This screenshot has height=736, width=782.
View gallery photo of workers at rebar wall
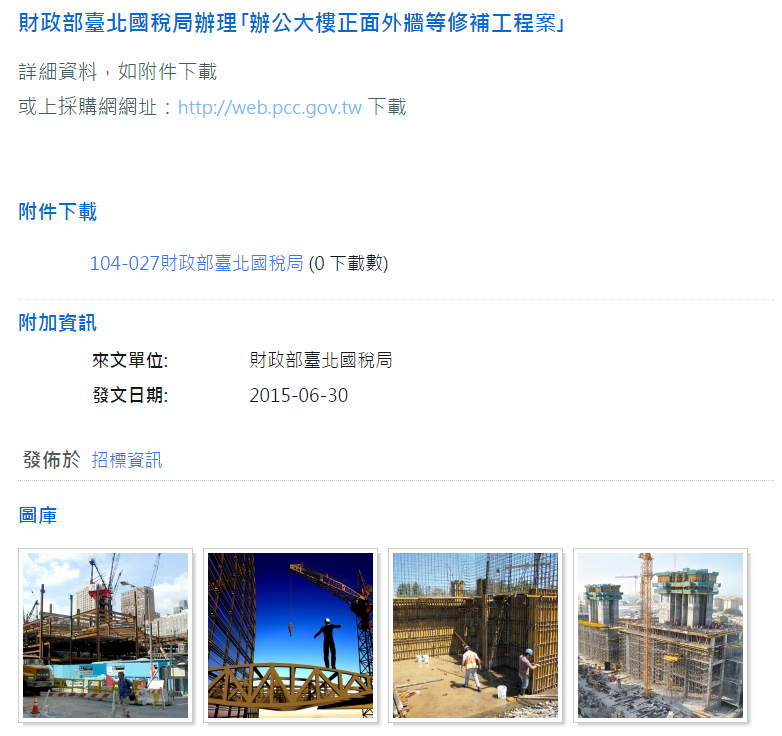475,635
